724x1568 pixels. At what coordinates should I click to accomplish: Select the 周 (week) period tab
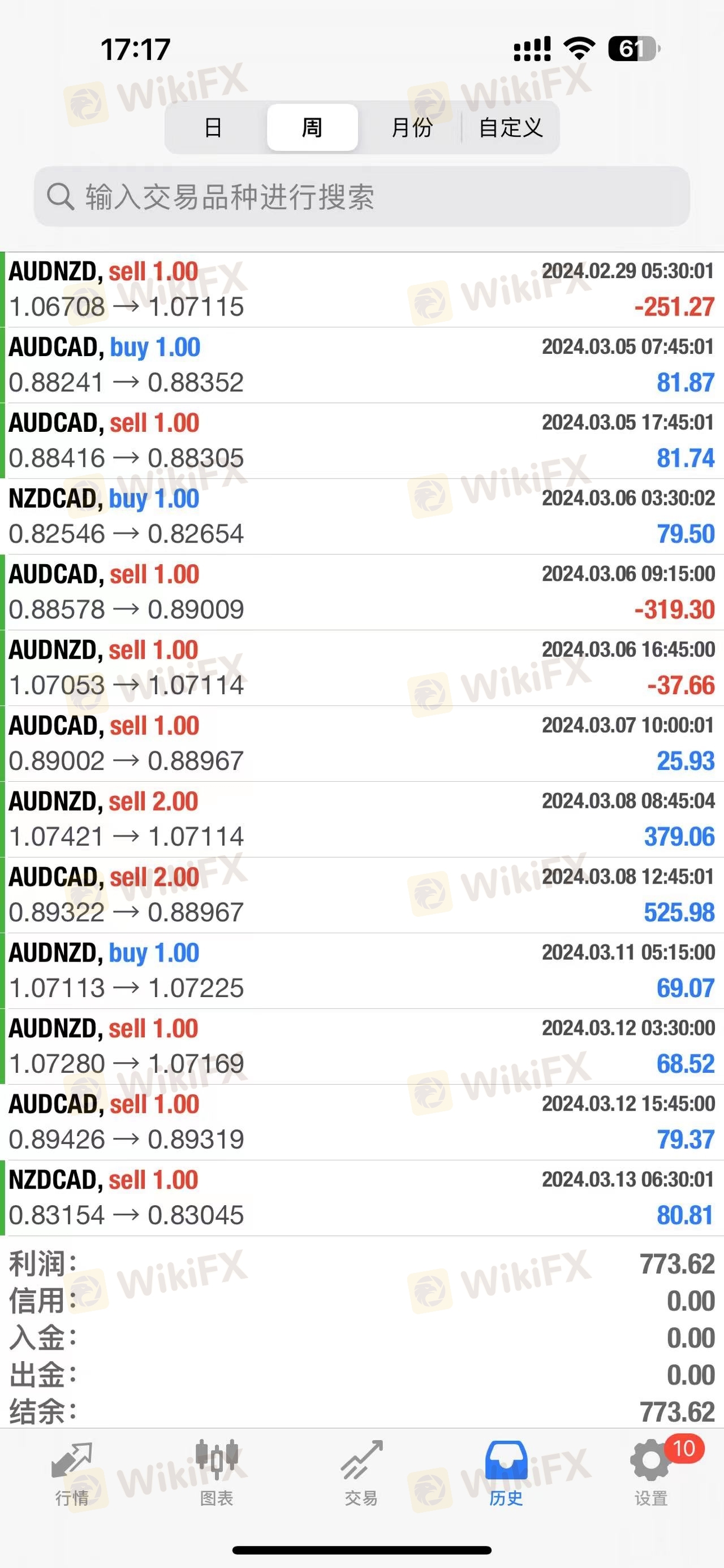(x=312, y=128)
